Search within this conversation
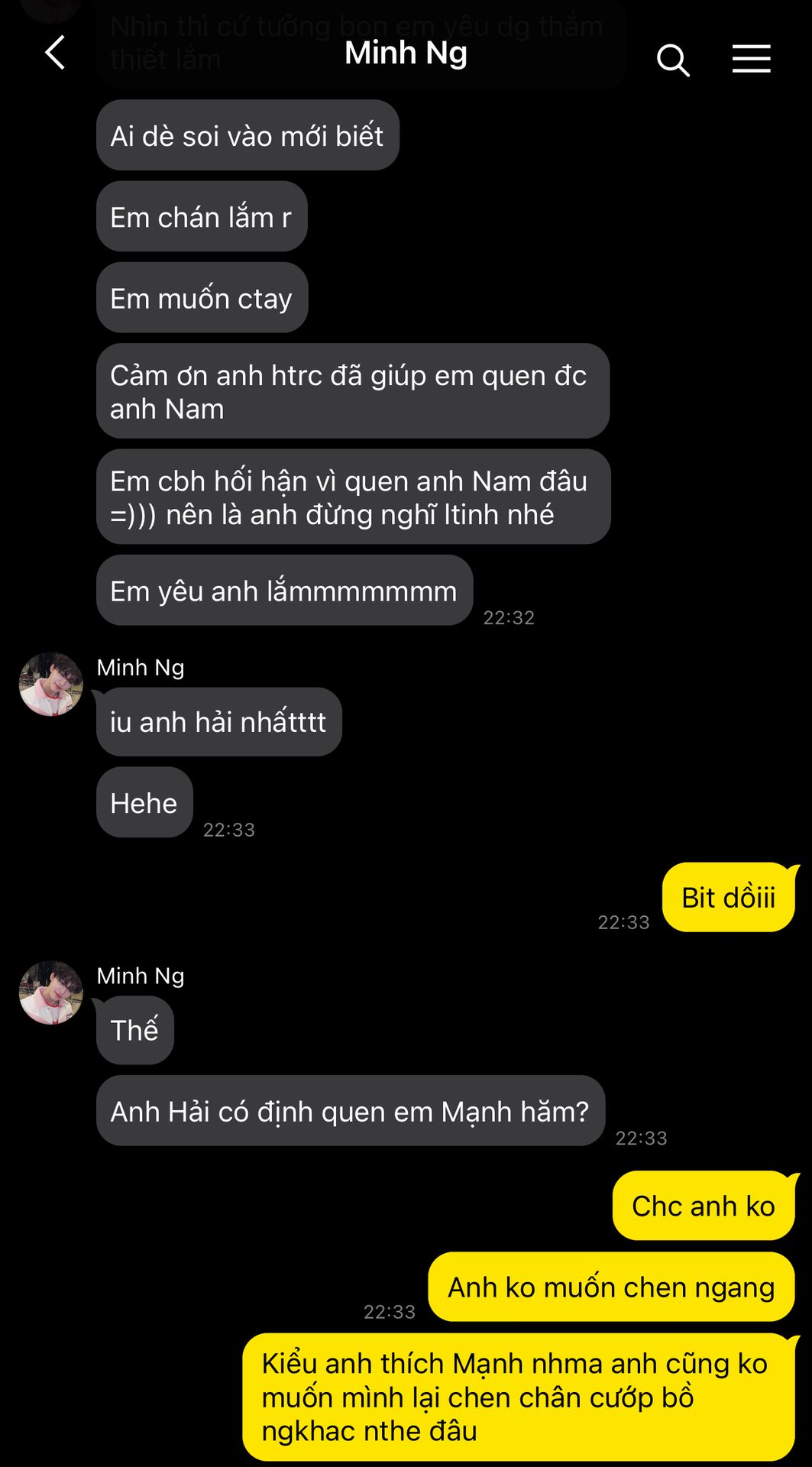 click(x=672, y=60)
